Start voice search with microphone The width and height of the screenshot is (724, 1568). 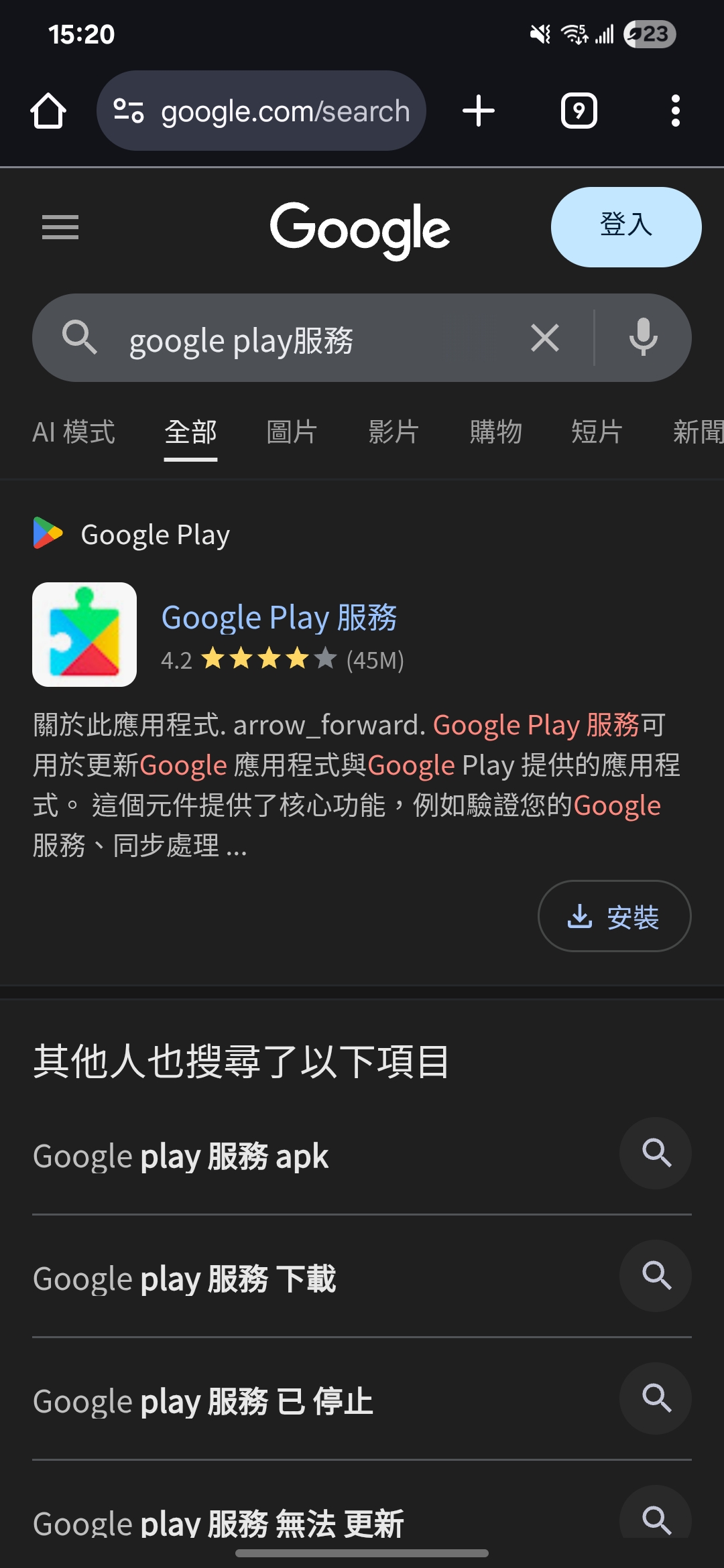[x=643, y=338]
